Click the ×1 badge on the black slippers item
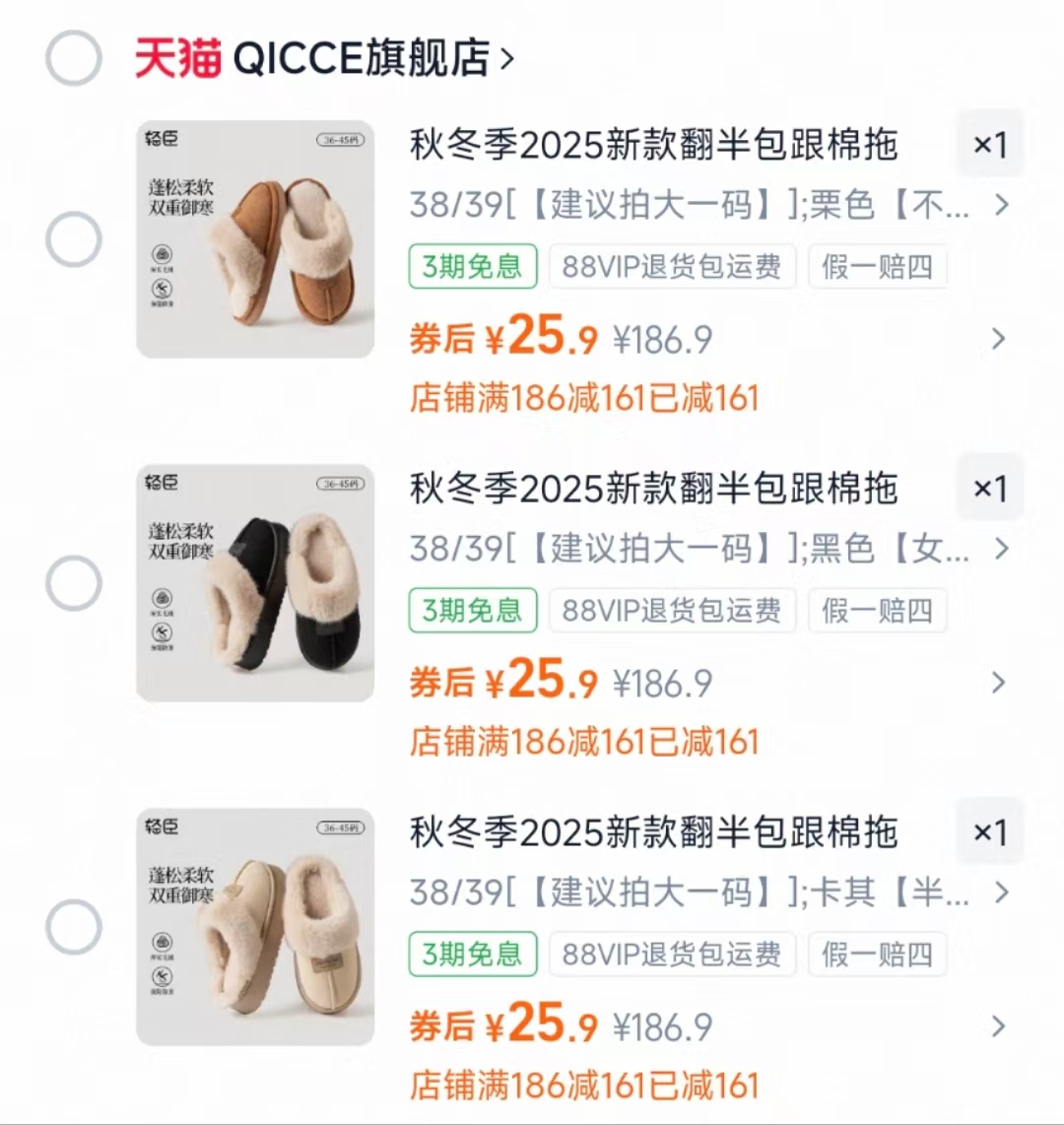The image size is (1064, 1125). (988, 489)
